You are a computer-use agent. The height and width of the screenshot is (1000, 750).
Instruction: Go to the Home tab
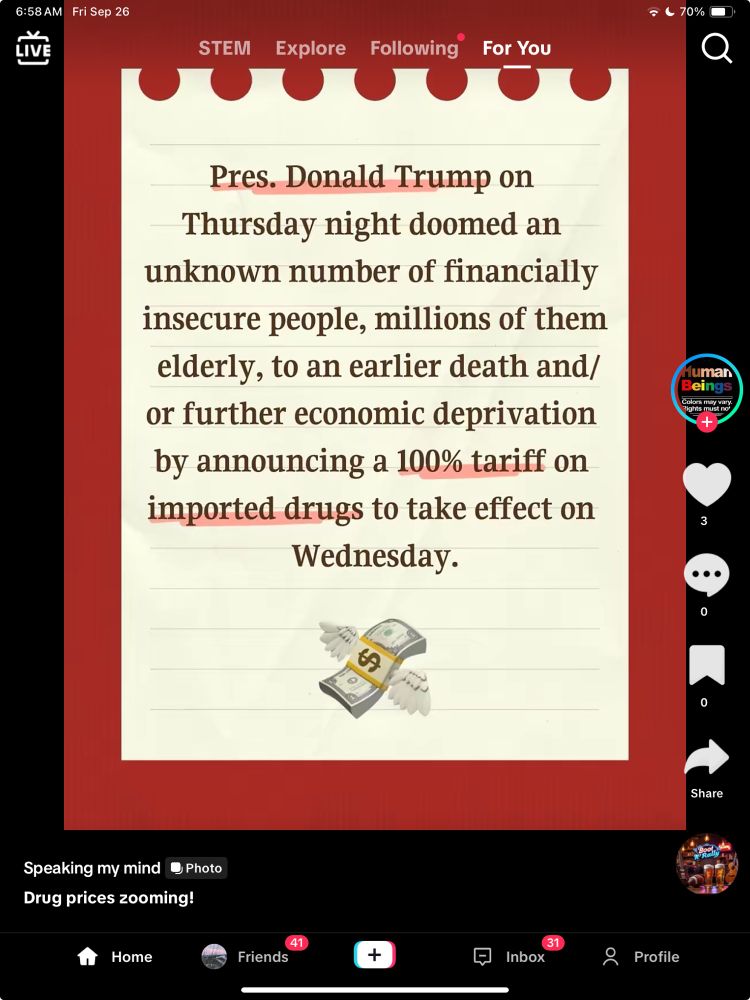tap(115, 957)
